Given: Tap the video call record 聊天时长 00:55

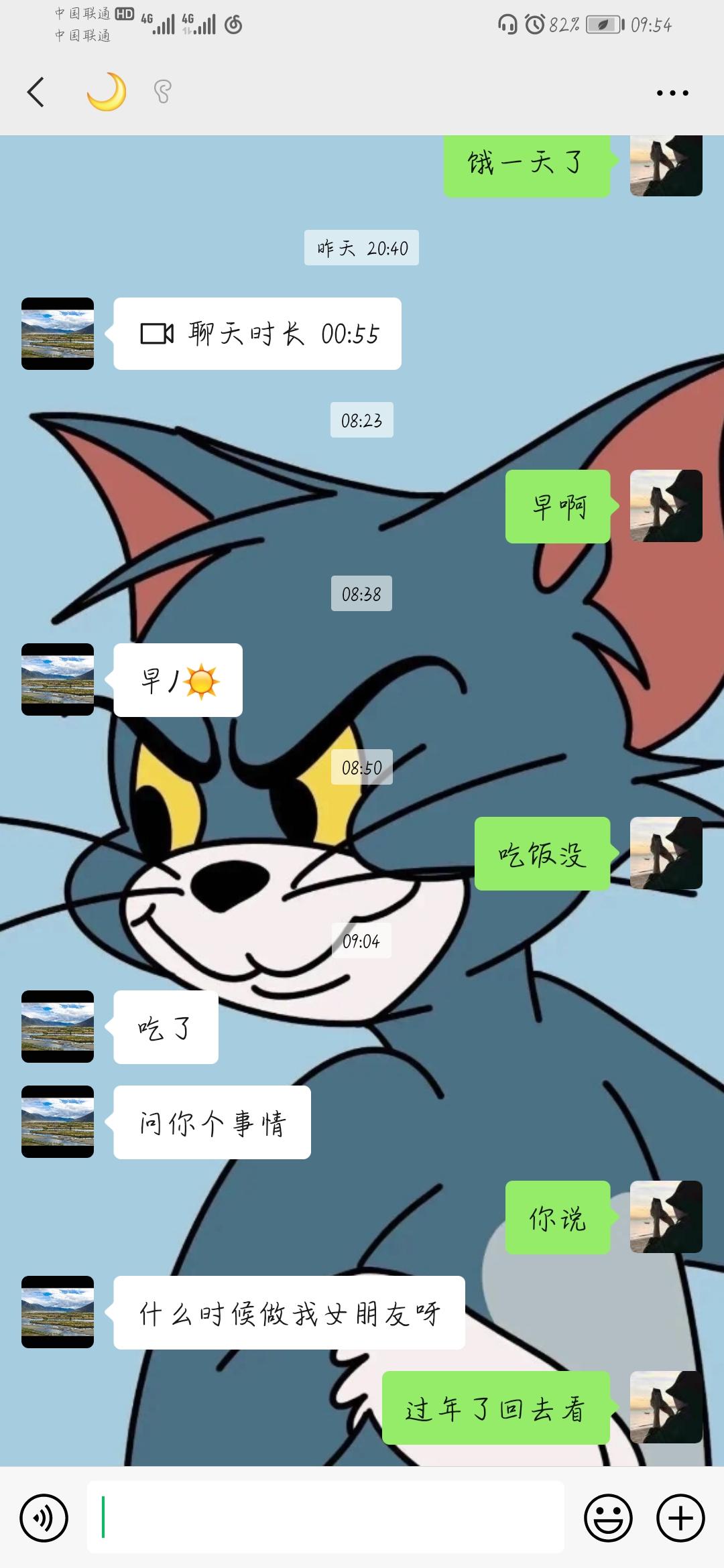Looking at the screenshot, I should [257, 334].
